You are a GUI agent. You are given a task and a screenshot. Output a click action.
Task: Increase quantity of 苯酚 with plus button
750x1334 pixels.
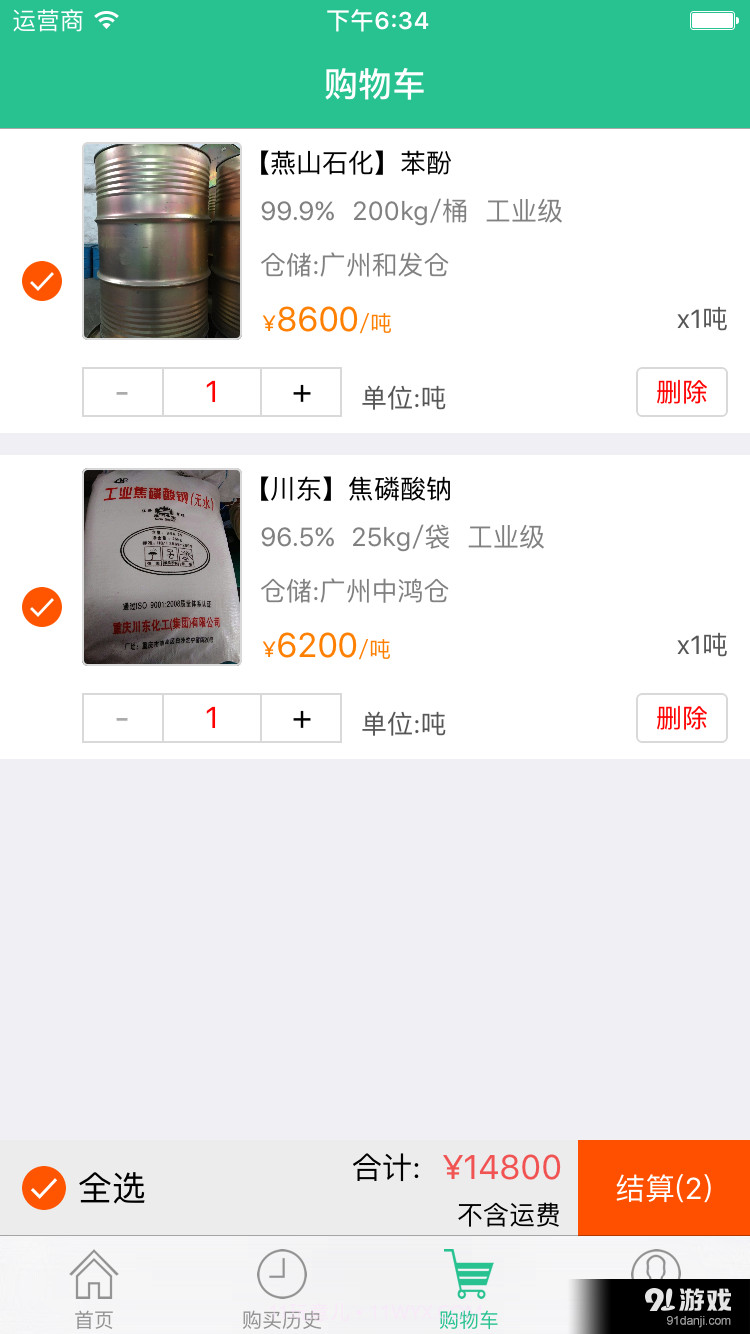point(301,392)
